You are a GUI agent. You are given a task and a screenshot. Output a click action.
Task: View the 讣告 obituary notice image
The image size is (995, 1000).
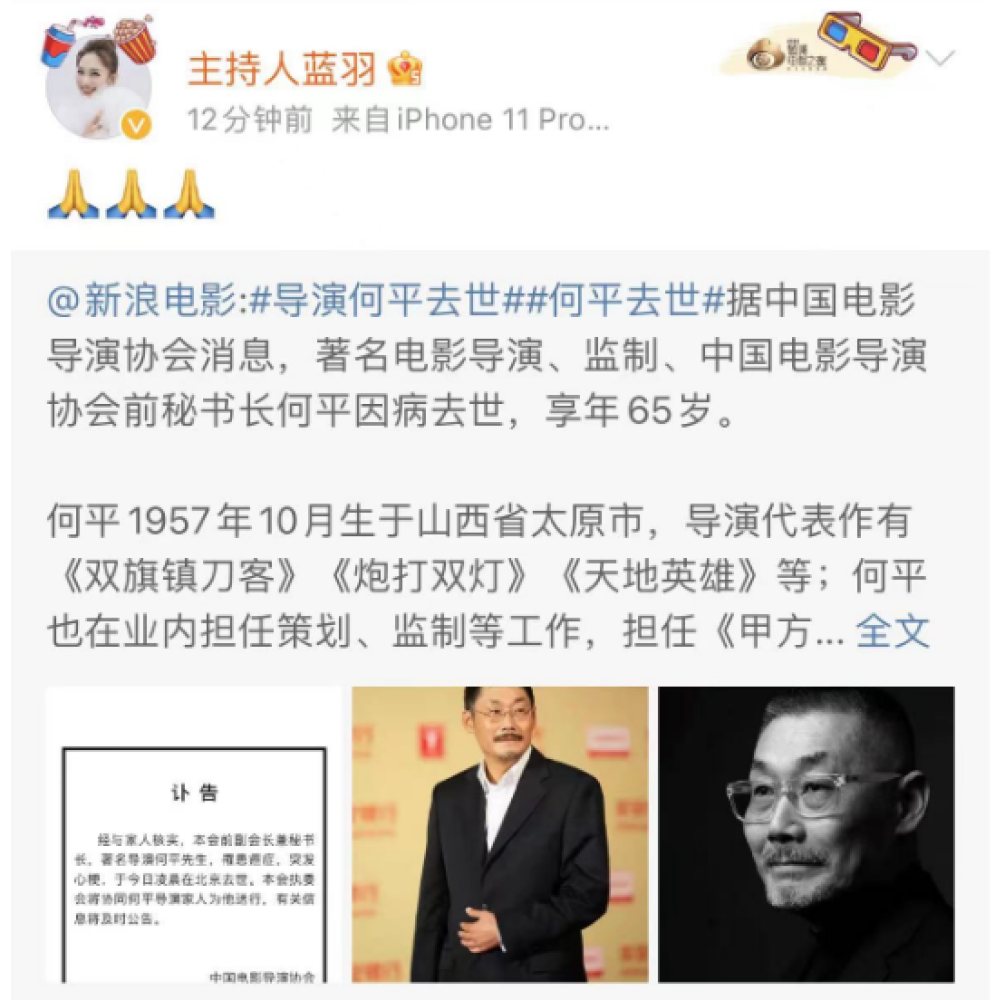click(194, 834)
